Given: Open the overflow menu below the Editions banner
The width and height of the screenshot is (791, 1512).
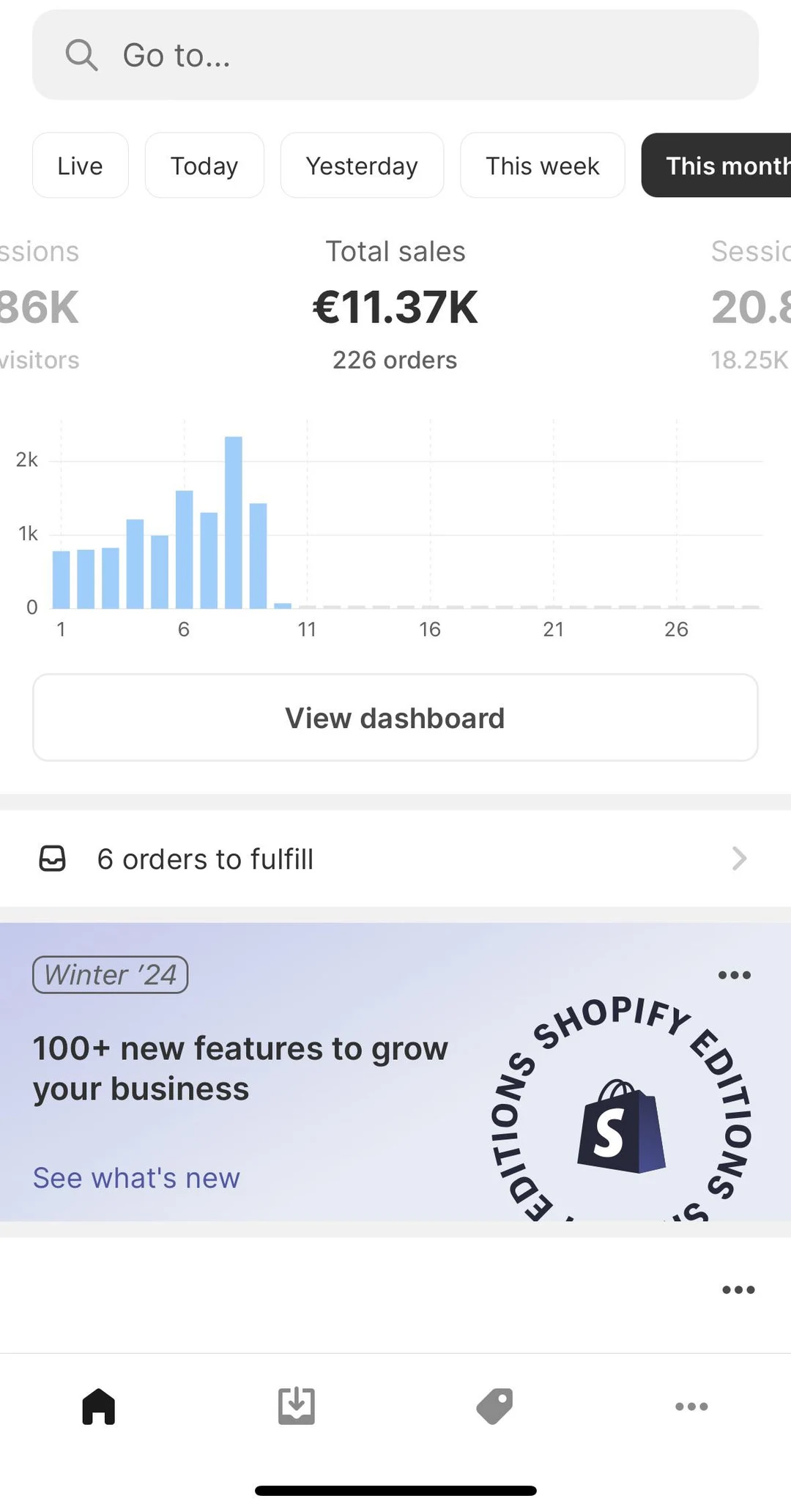Looking at the screenshot, I should pyautogui.click(x=738, y=1290).
